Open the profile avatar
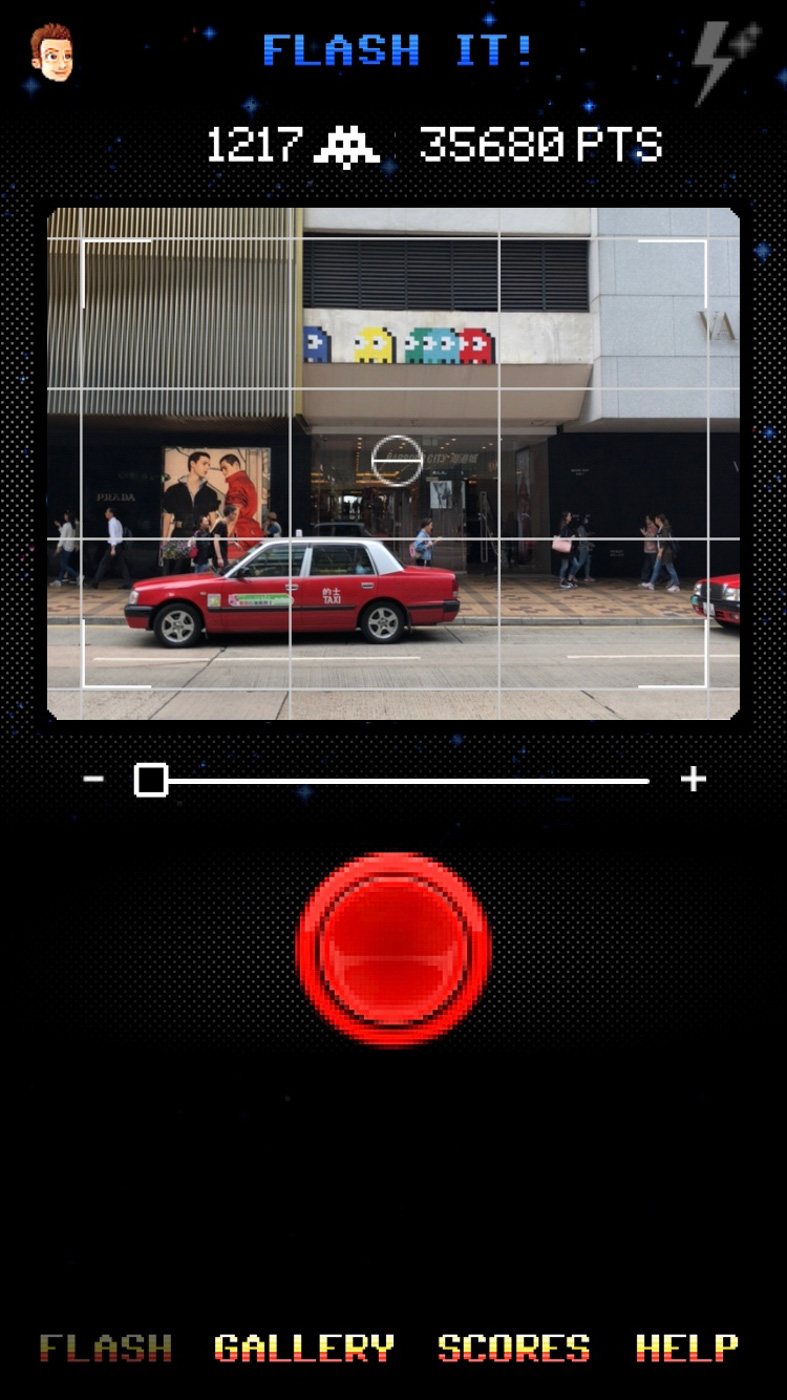 pos(51,53)
